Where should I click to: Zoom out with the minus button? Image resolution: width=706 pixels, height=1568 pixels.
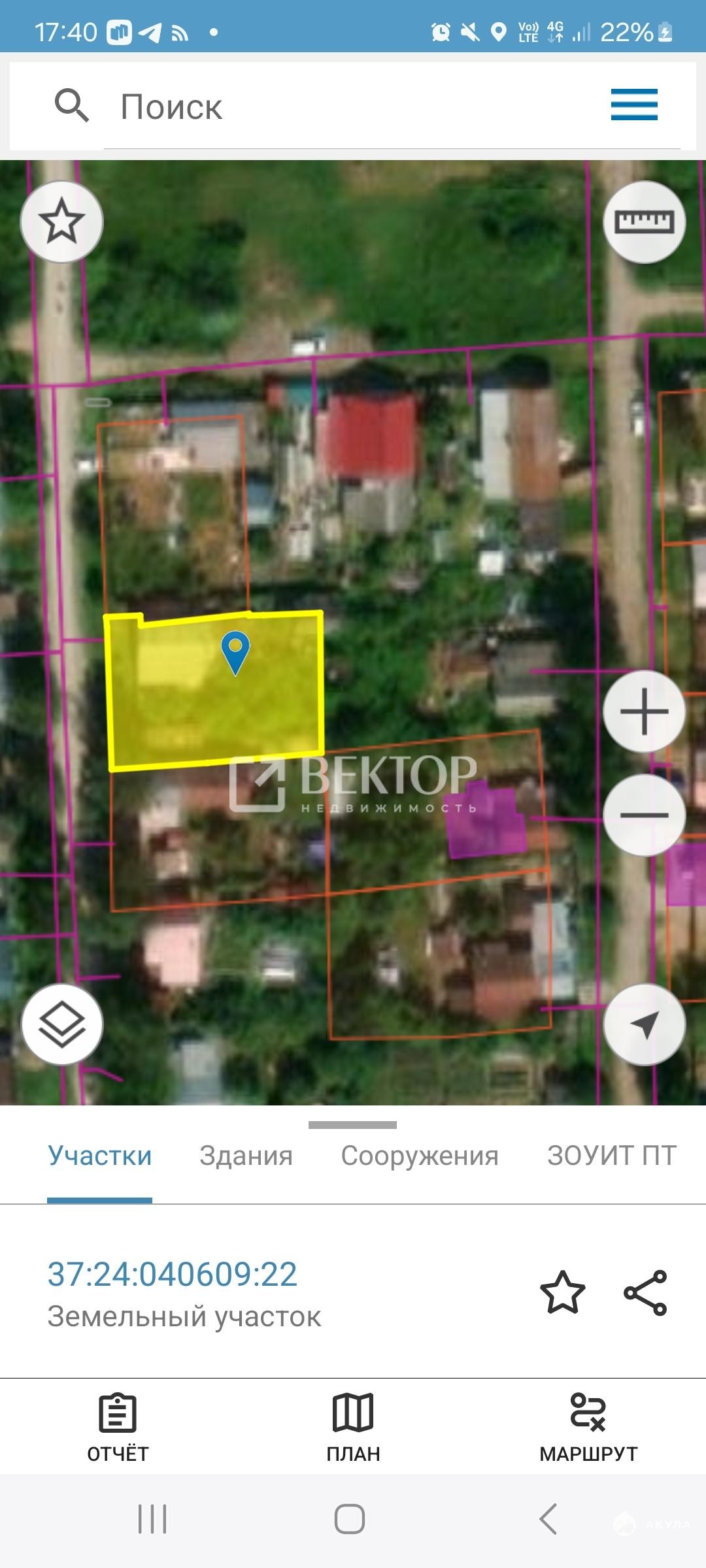click(x=644, y=815)
